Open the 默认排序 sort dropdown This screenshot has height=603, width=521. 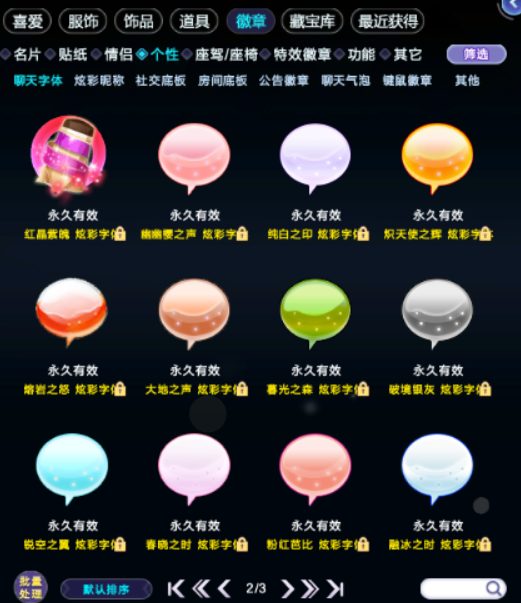(107, 589)
